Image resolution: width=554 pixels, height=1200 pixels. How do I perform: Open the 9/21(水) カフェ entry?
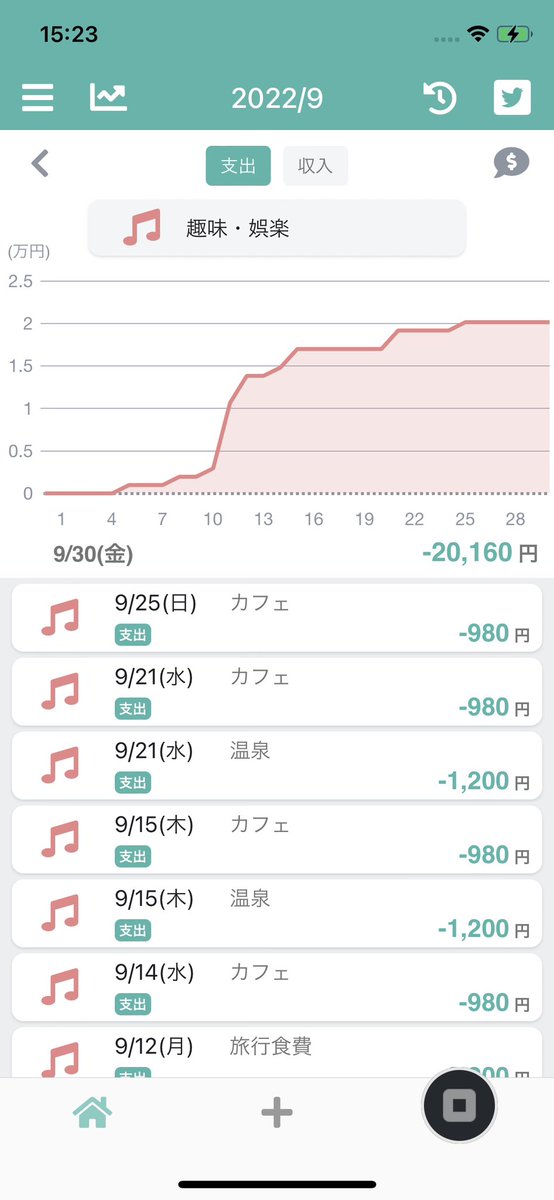tap(277, 692)
